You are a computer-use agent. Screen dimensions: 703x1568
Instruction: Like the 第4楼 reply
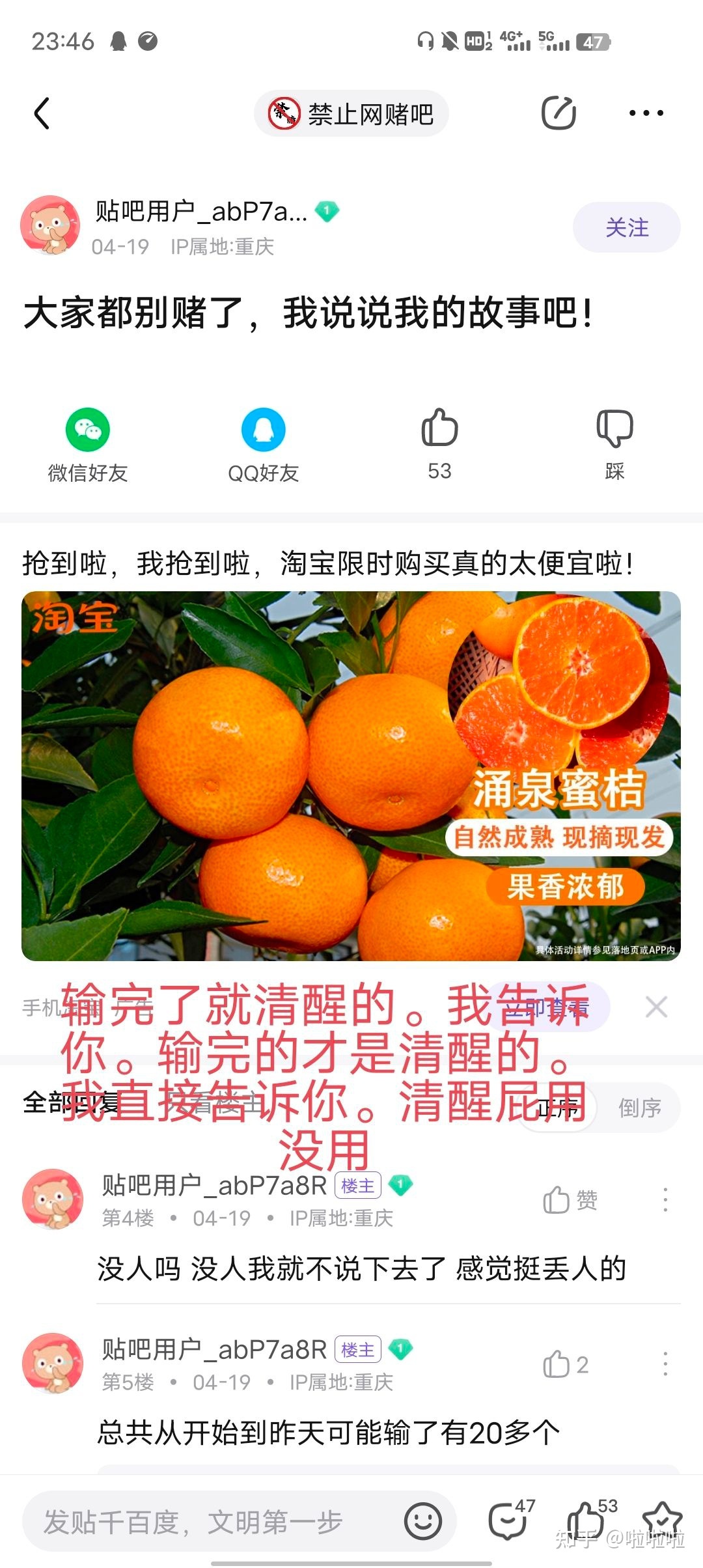569,1199
